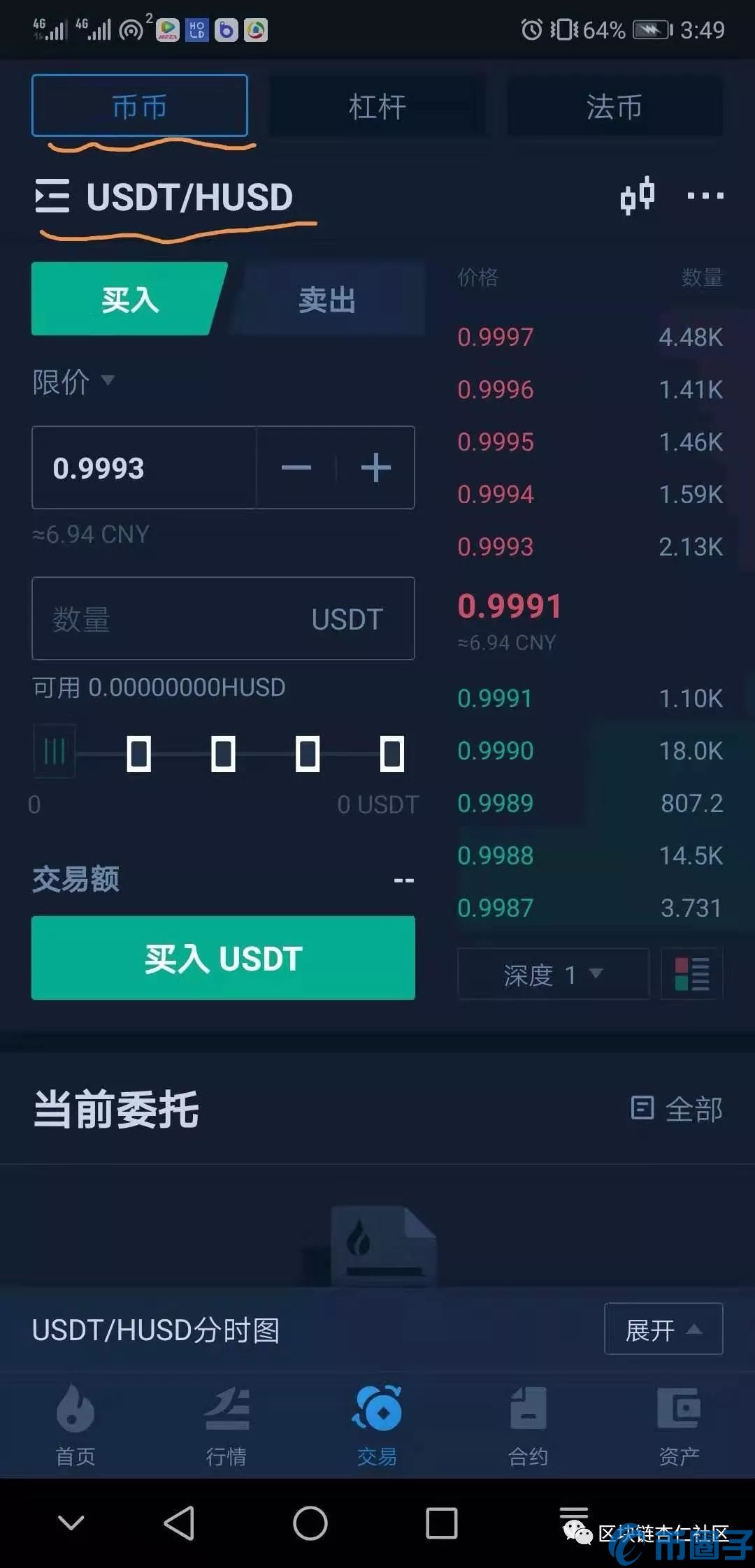Select the 卖出 sell tab
755x1568 pixels.
[x=327, y=300]
